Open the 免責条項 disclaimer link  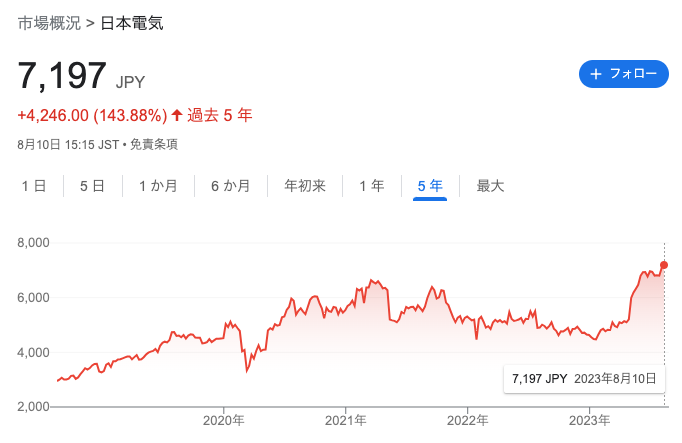point(152,144)
